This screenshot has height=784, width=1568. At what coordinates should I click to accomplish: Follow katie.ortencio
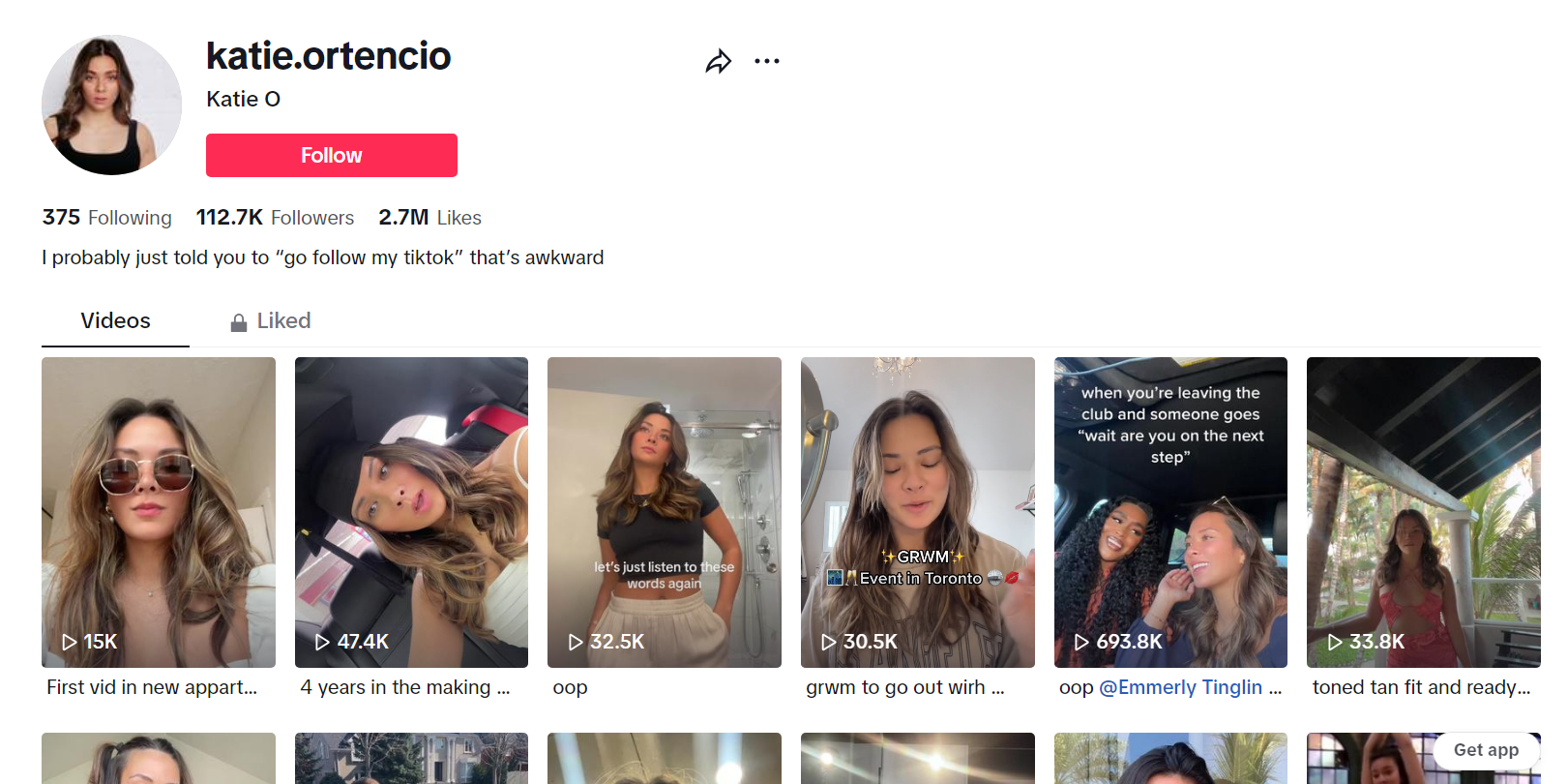(x=331, y=155)
